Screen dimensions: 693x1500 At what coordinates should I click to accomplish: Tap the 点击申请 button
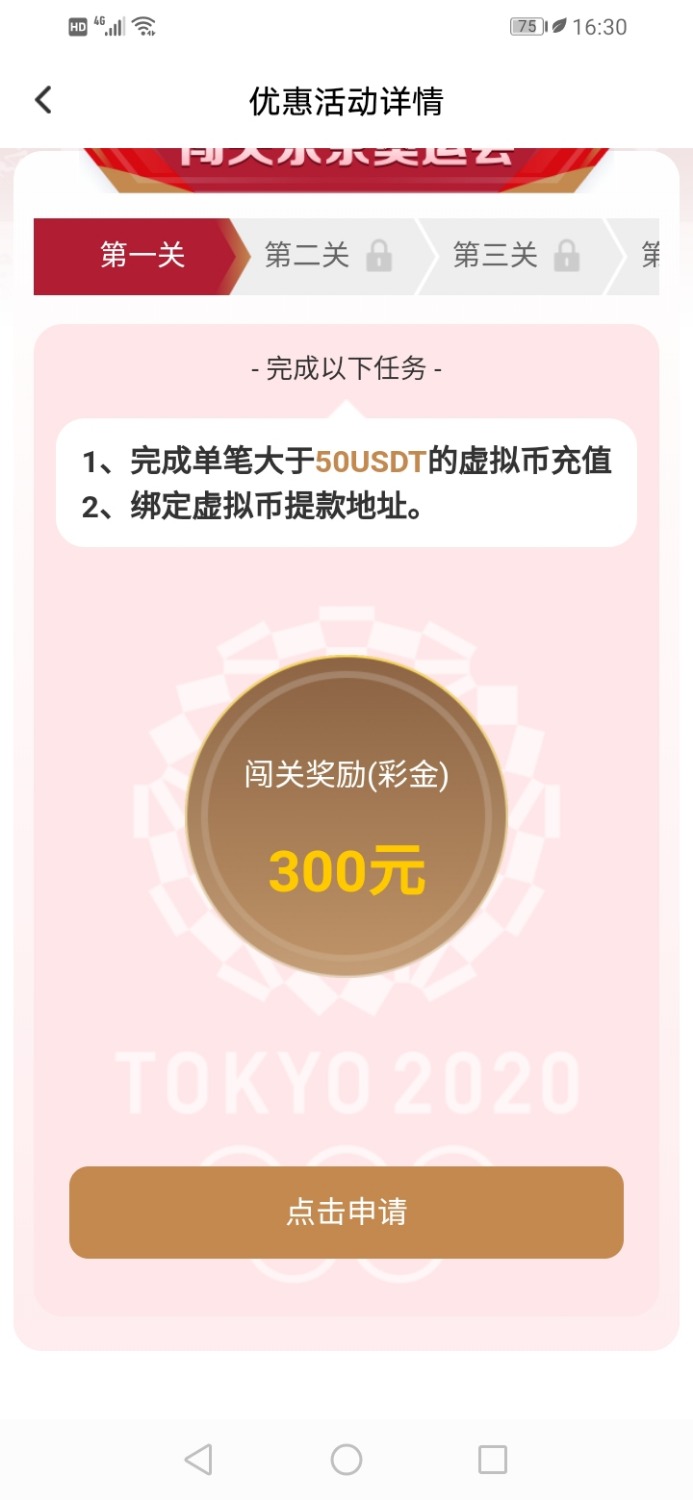[346, 1212]
